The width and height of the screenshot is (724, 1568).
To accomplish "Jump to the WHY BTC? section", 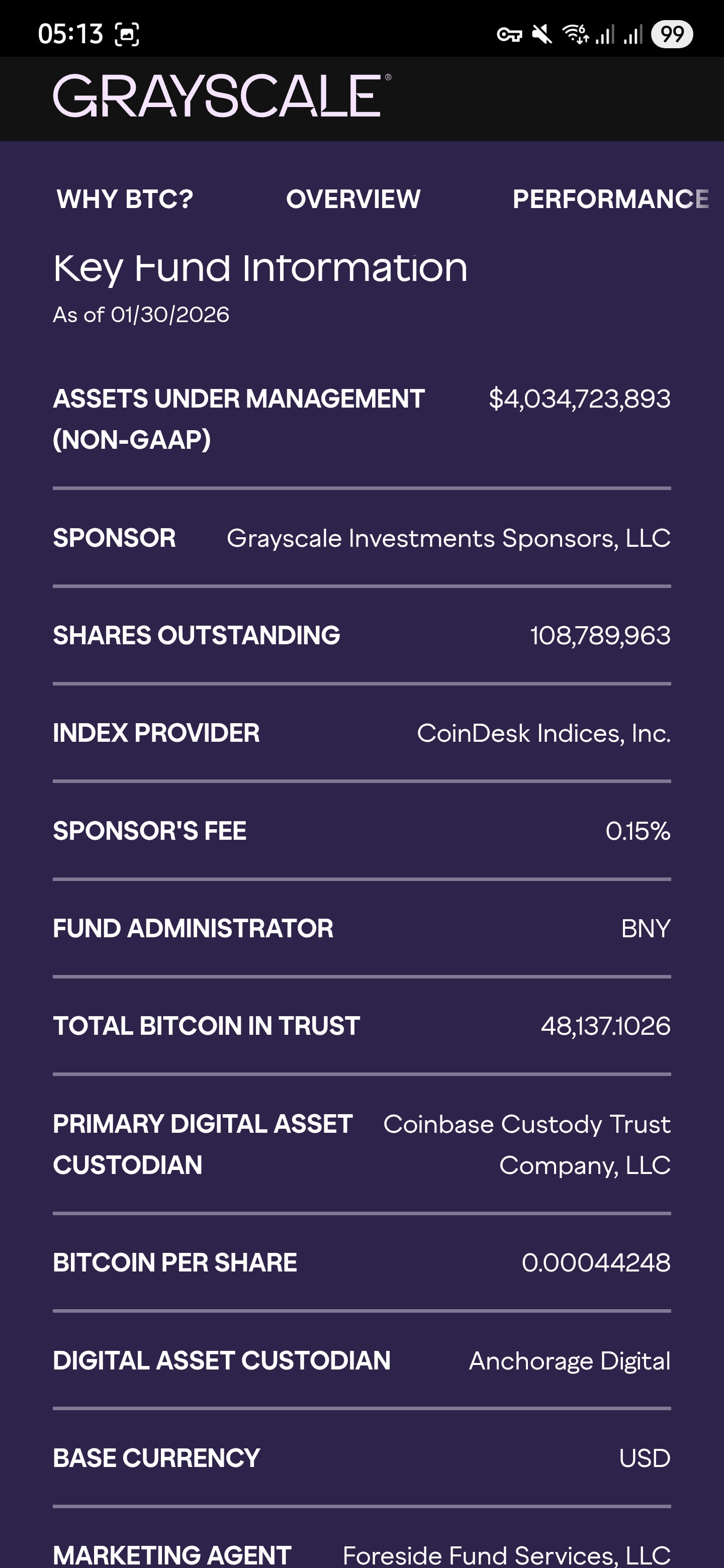I will tap(125, 199).
